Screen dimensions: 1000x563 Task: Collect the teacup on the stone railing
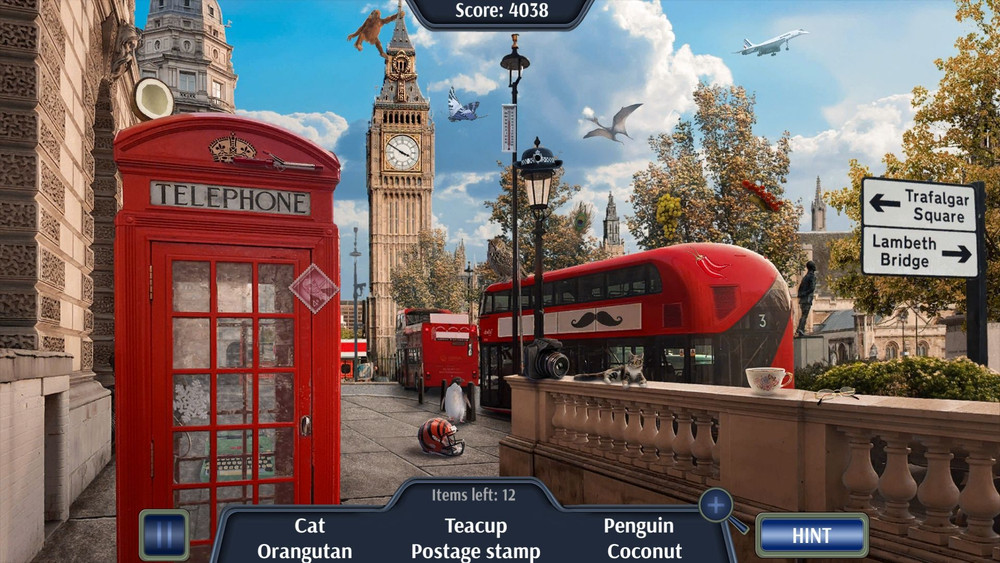(766, 379)
